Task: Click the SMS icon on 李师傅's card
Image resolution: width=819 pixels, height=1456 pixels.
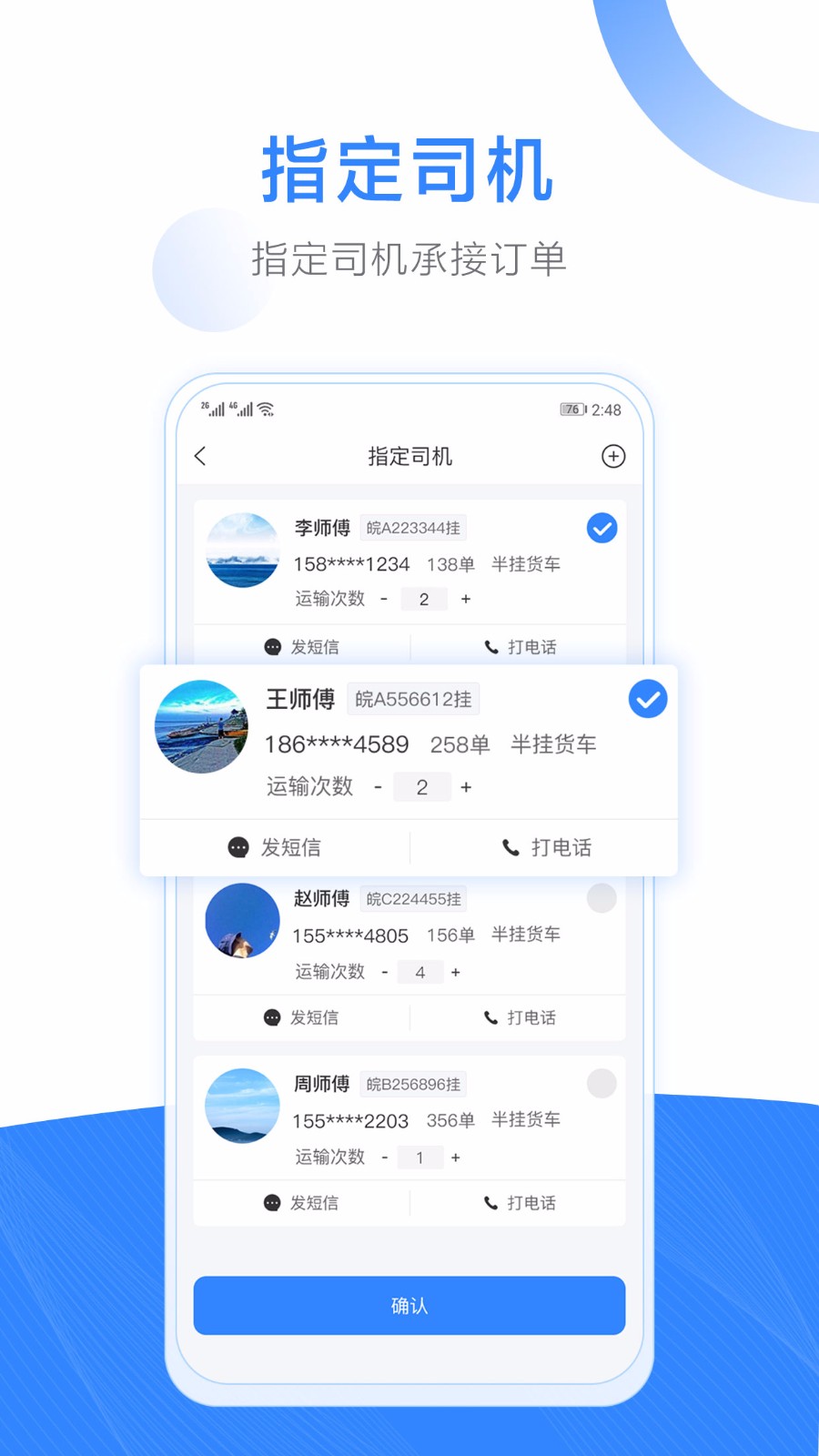Action: [272, 647]
